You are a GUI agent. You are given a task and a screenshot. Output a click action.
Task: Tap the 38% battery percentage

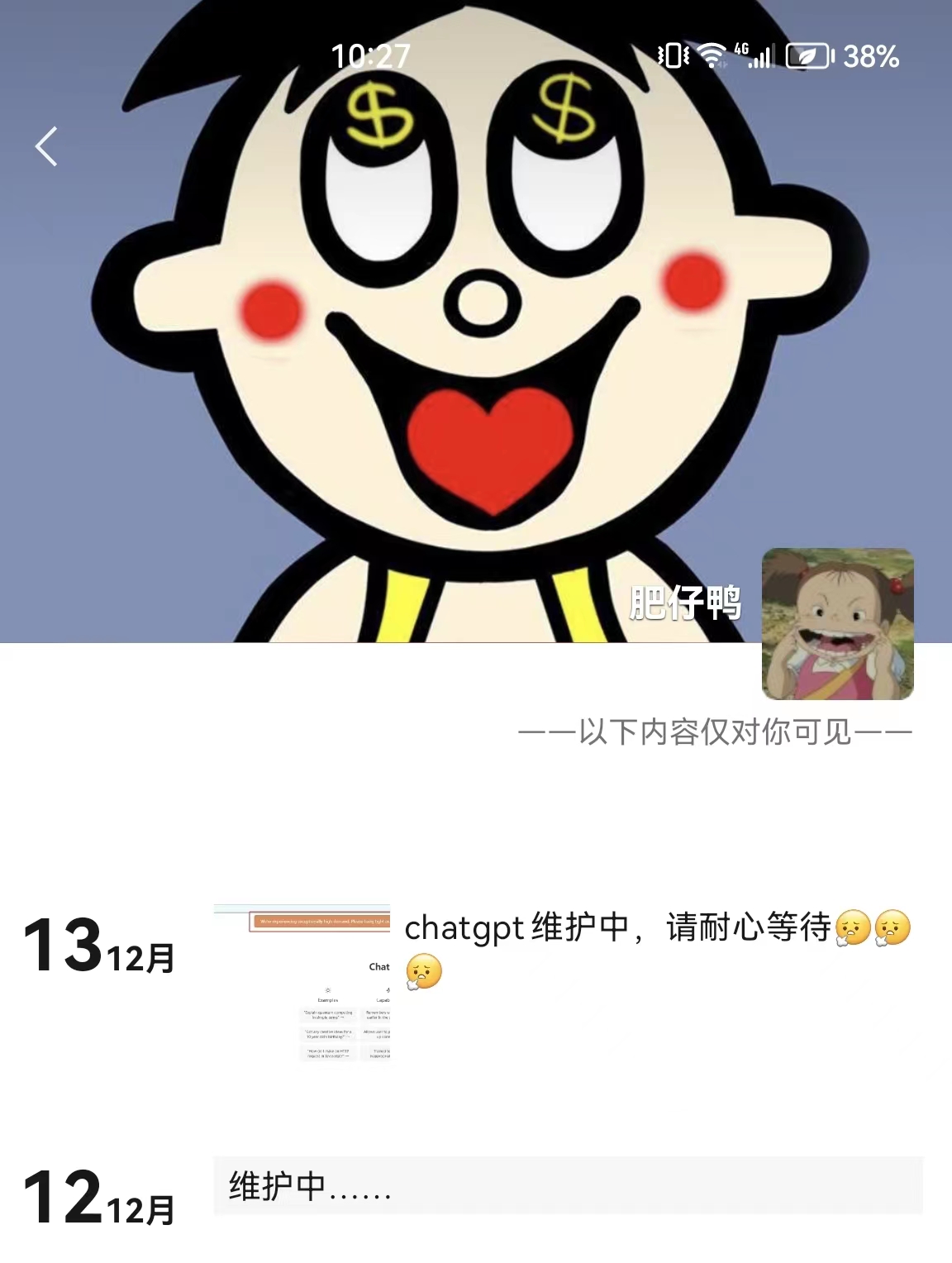tap(866, 56)
